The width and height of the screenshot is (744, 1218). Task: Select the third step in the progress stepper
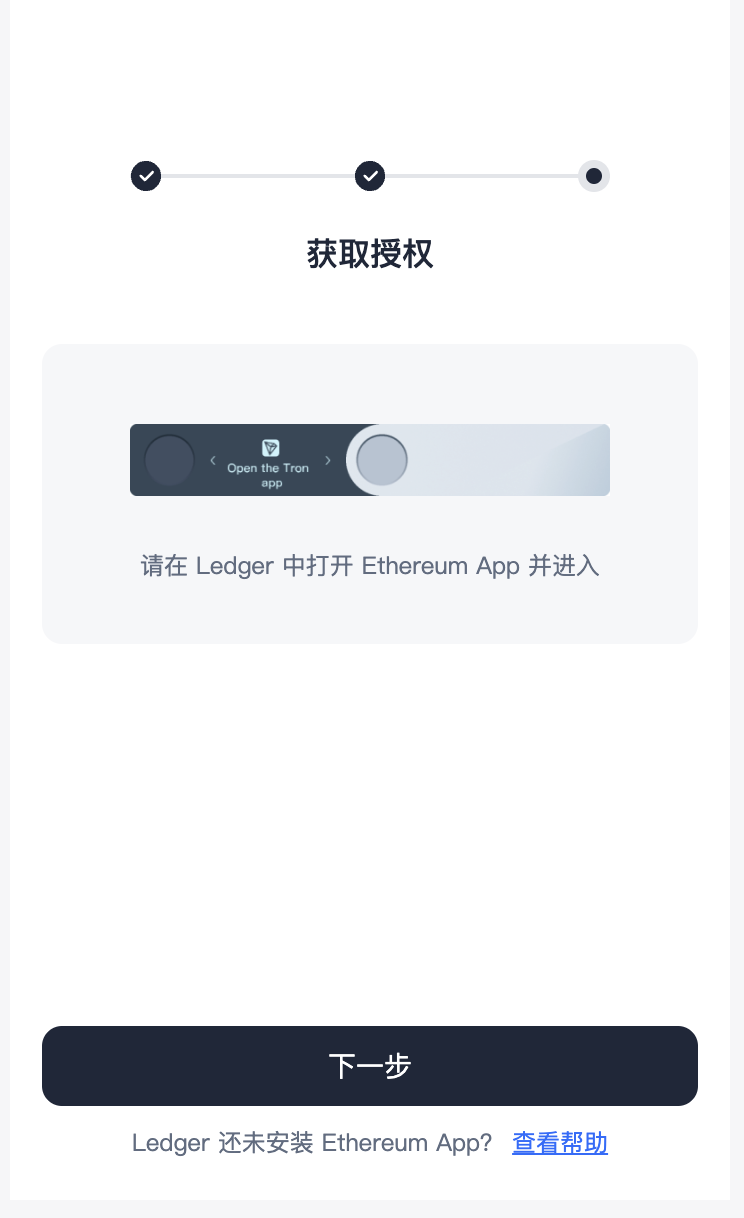tap(594, 176)
